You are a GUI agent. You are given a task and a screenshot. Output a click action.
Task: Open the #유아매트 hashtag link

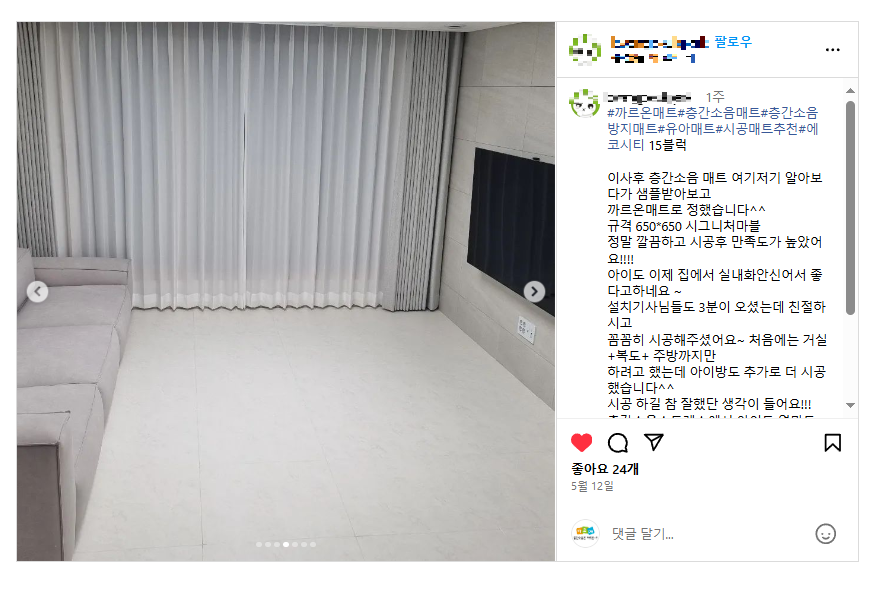688,129
